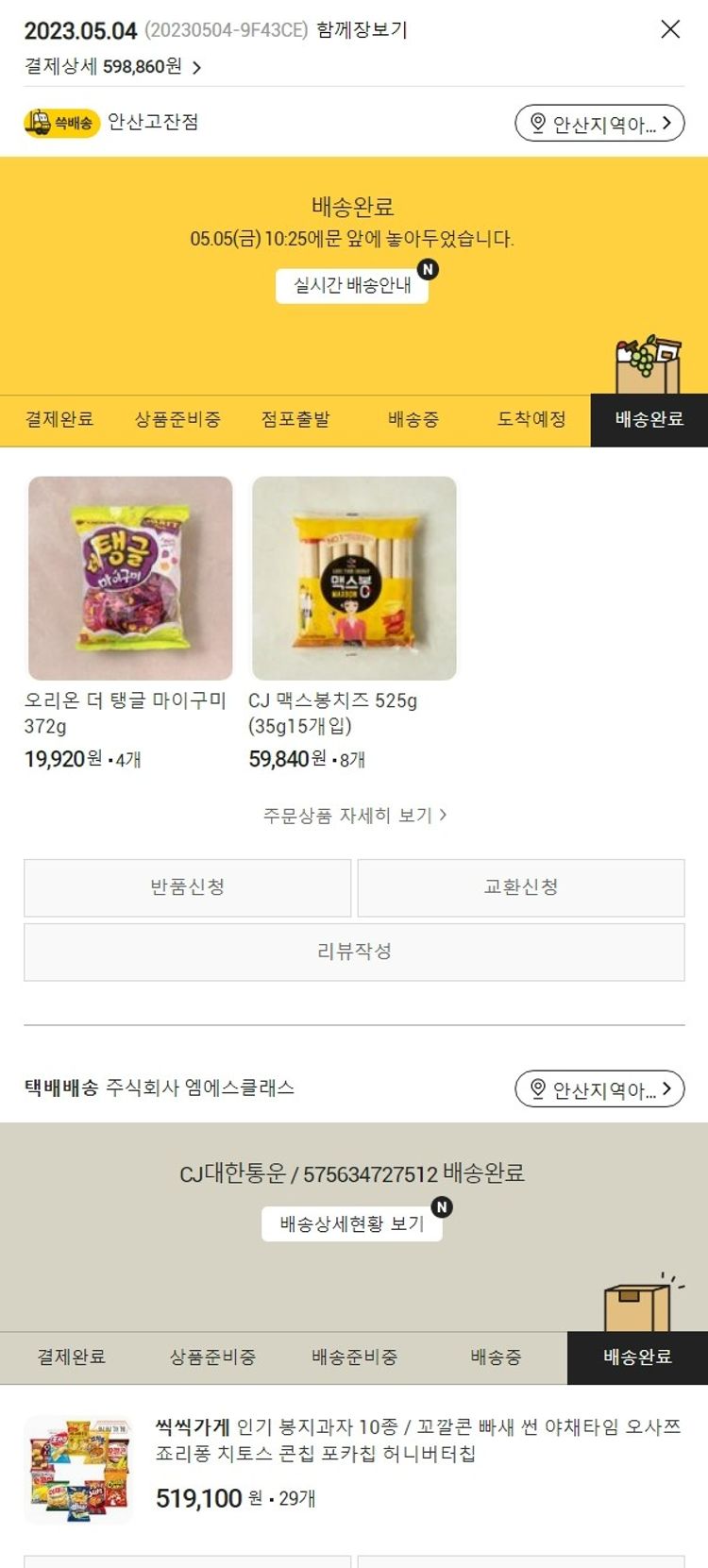Screen dimensions: 708x1568
Task: Open 실시간 배송안내
Action: [352, 285]
